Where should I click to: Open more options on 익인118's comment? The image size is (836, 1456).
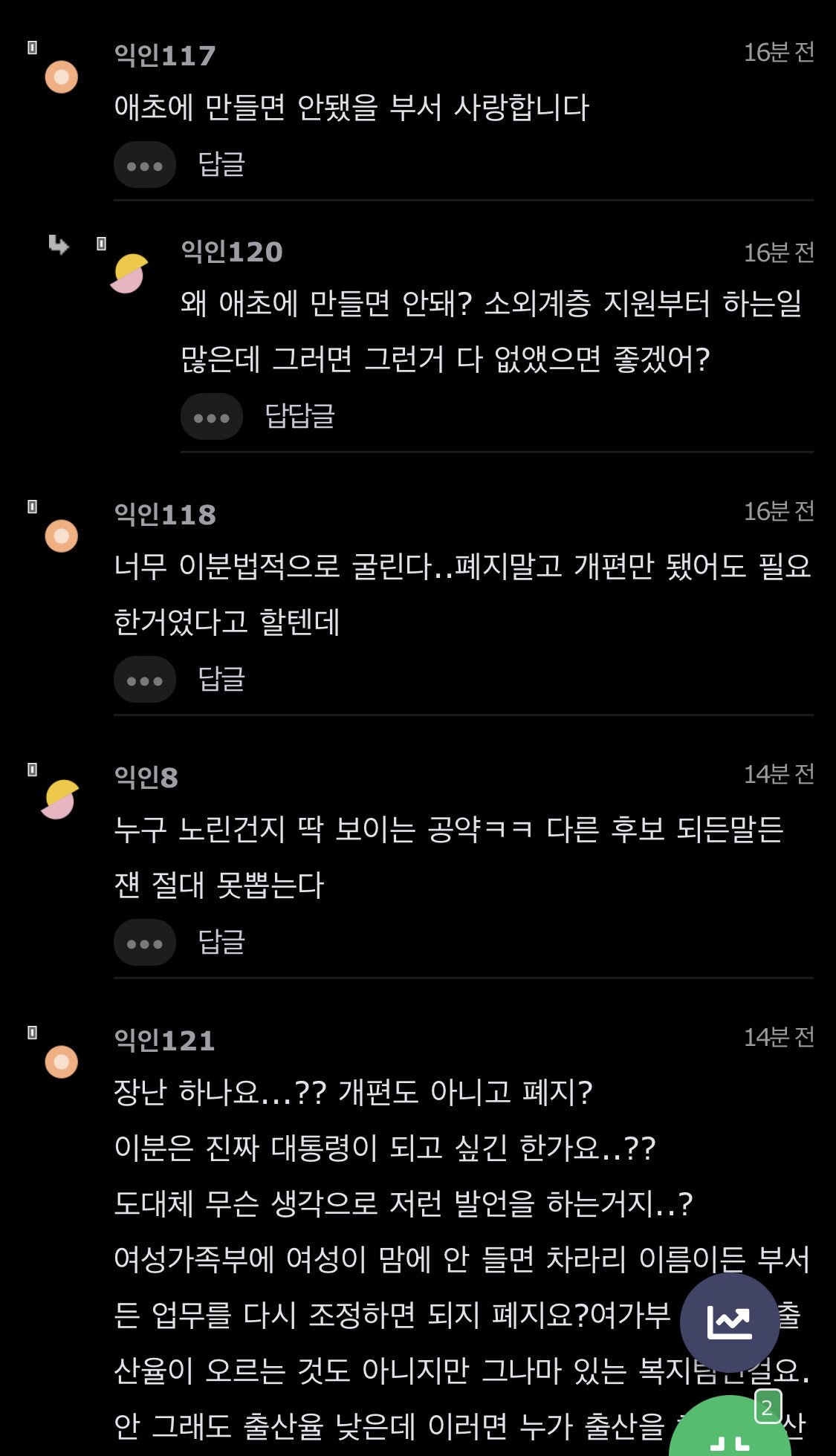point(144,680)
